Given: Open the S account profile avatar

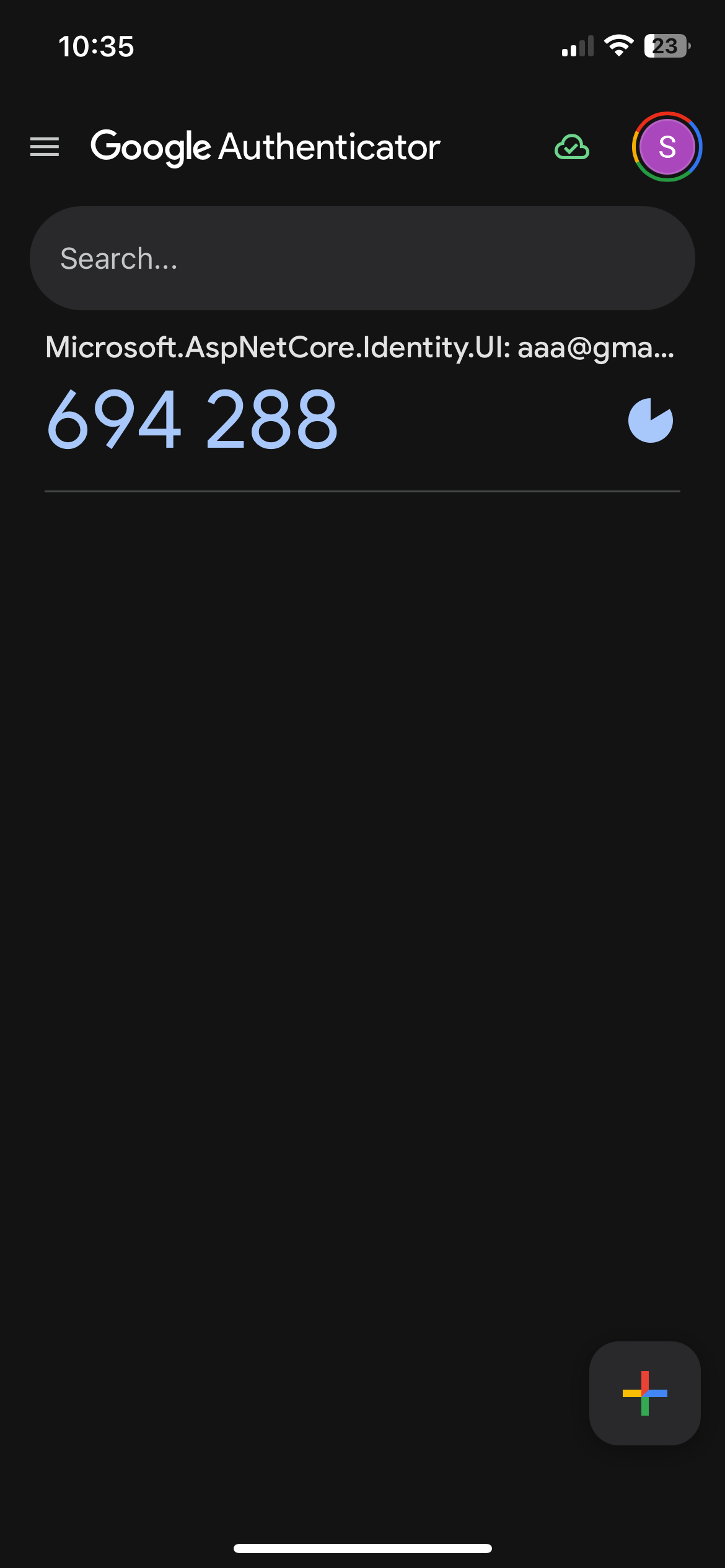Looking at the screenshot, I should coord(667,147).
